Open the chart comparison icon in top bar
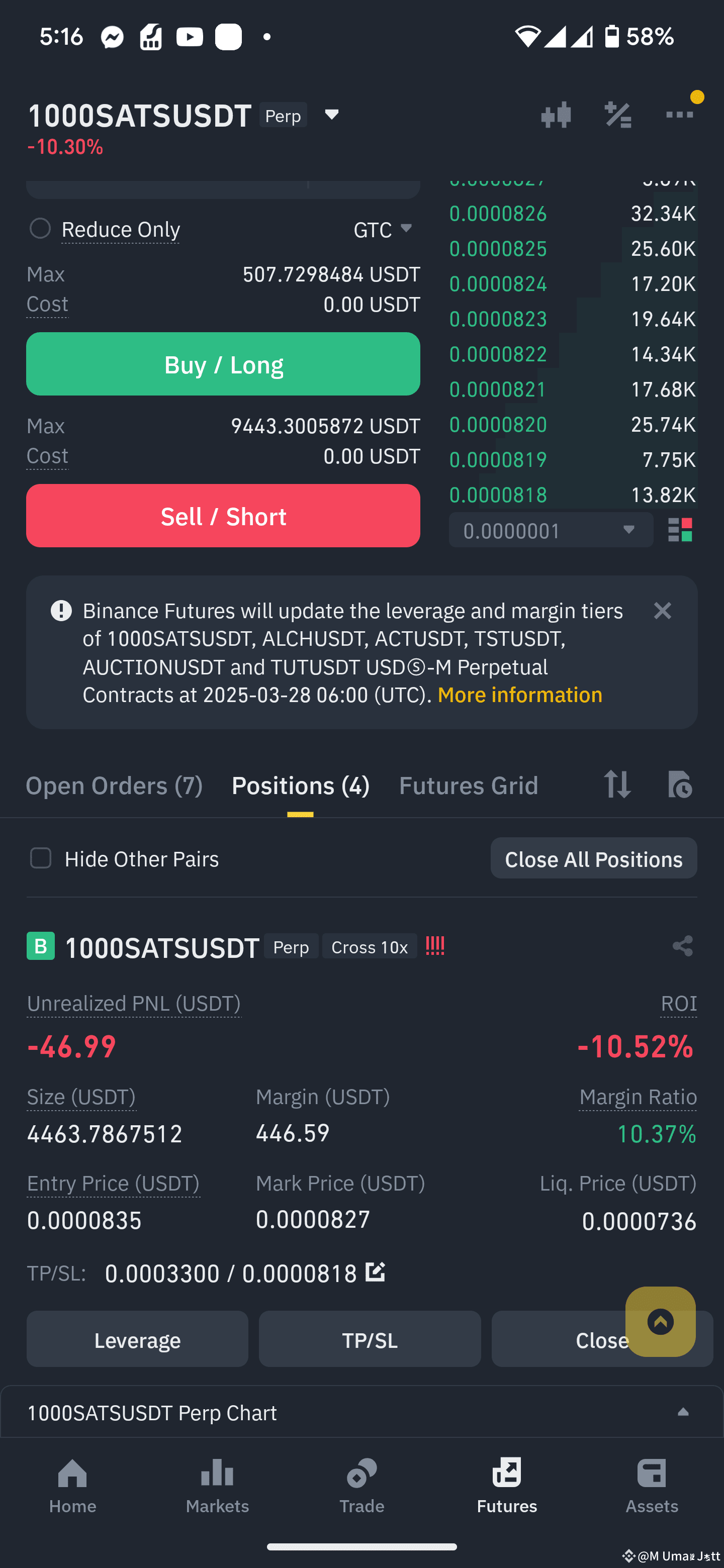 point(556,115)
